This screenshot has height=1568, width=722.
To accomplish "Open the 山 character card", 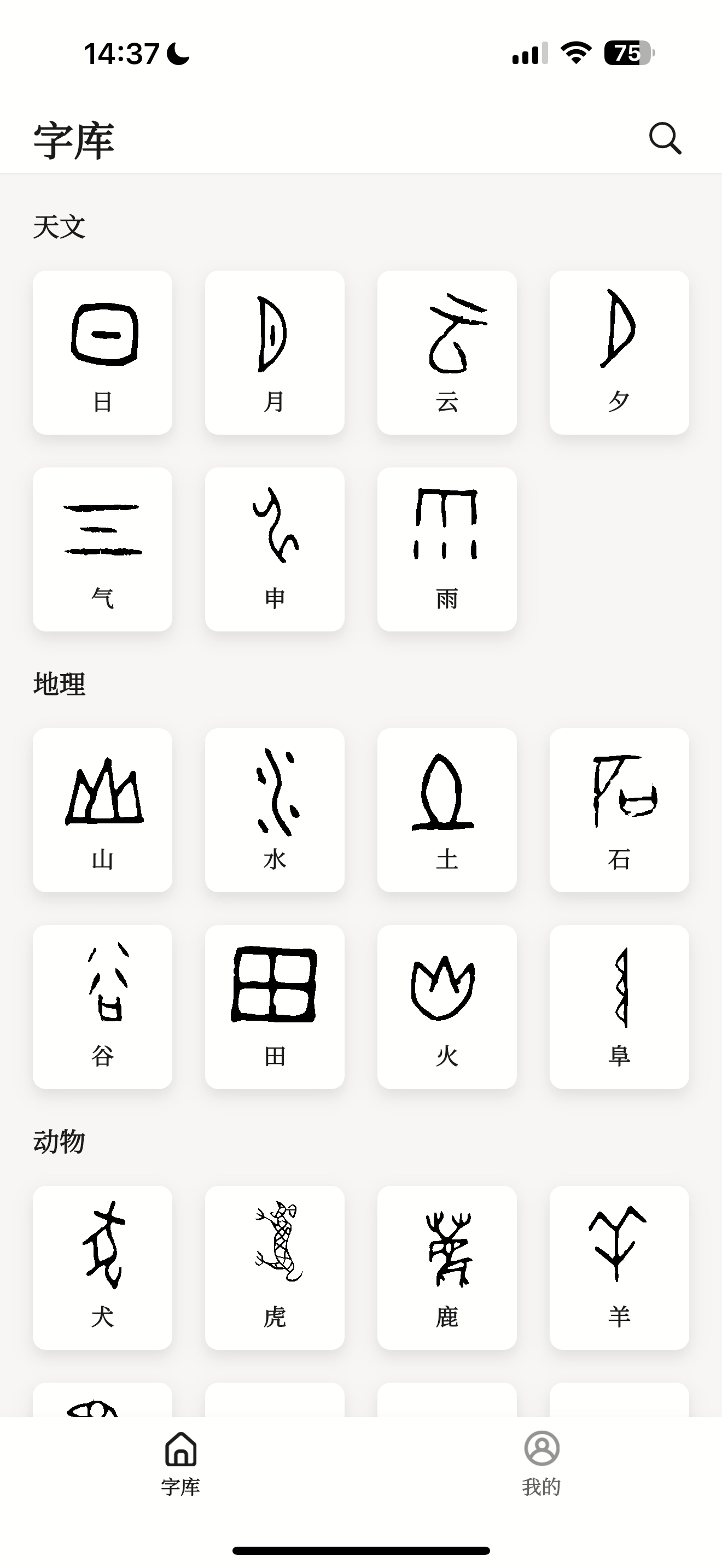I will [x=102, y=810].
